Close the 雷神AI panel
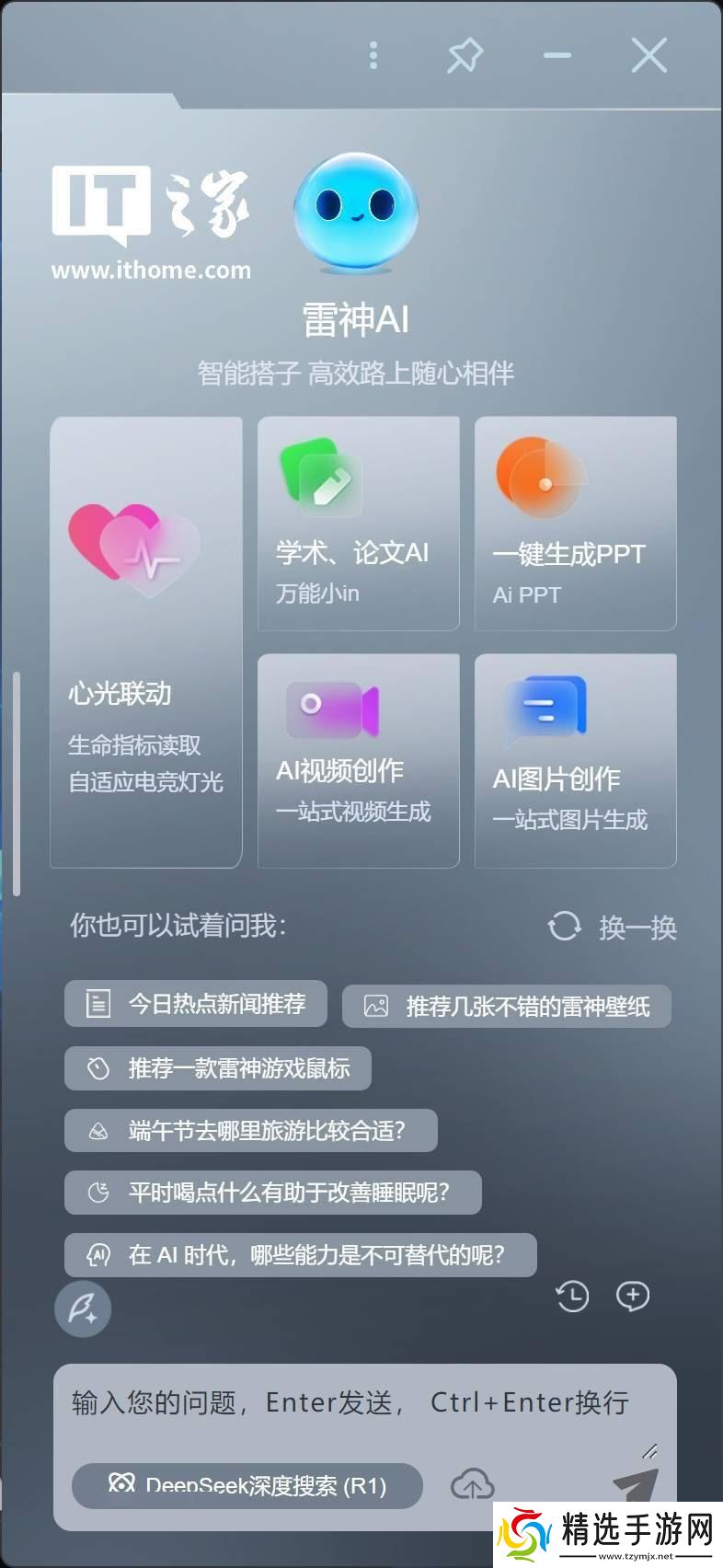723x1568 pixels. [x=648, y=56]
